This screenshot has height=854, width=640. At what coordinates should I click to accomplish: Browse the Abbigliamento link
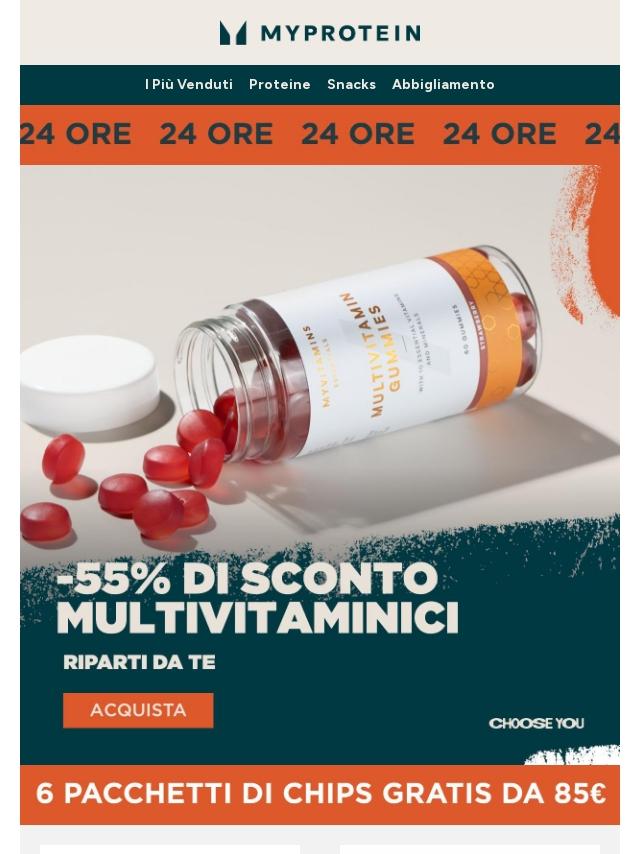tap(443, 85)
